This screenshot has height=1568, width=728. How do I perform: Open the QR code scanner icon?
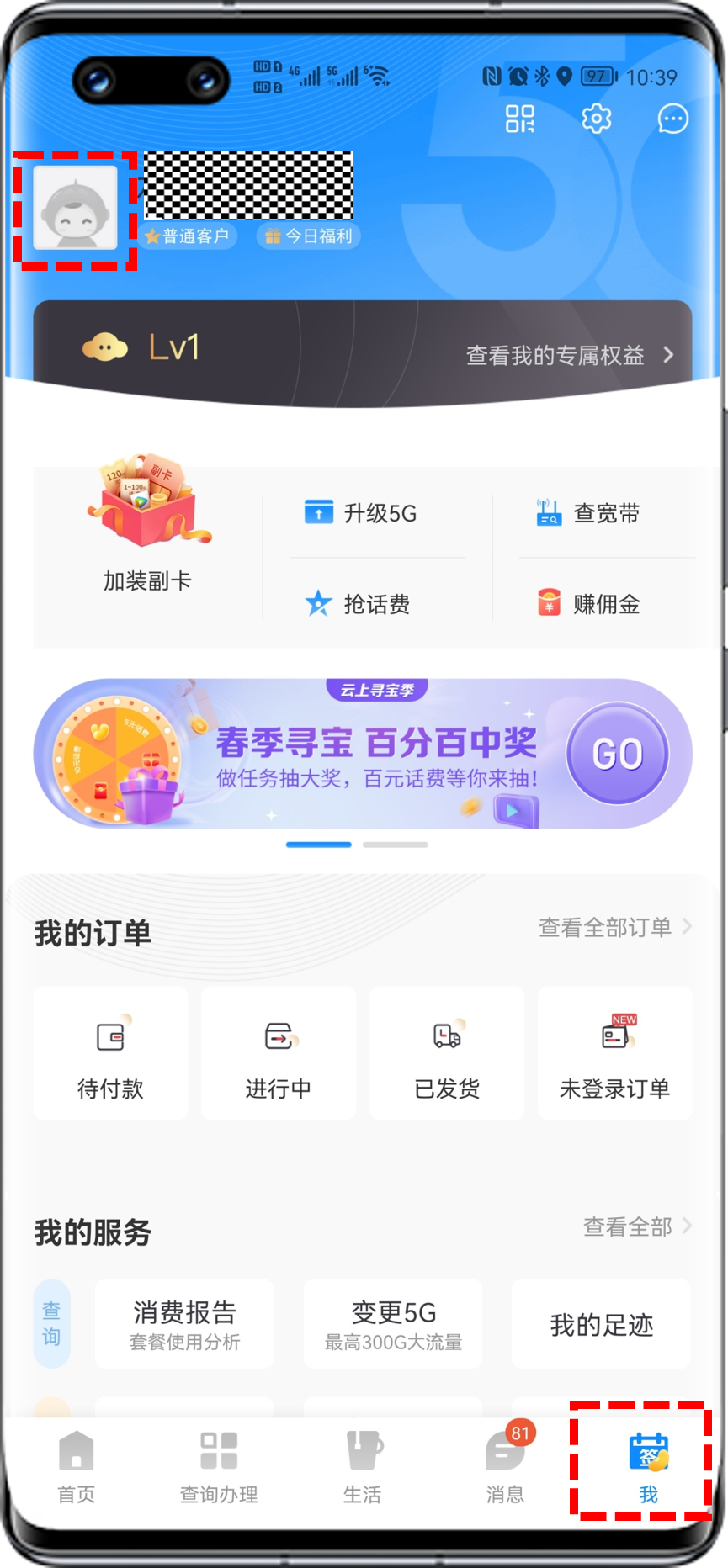click(x=519, y=119)
